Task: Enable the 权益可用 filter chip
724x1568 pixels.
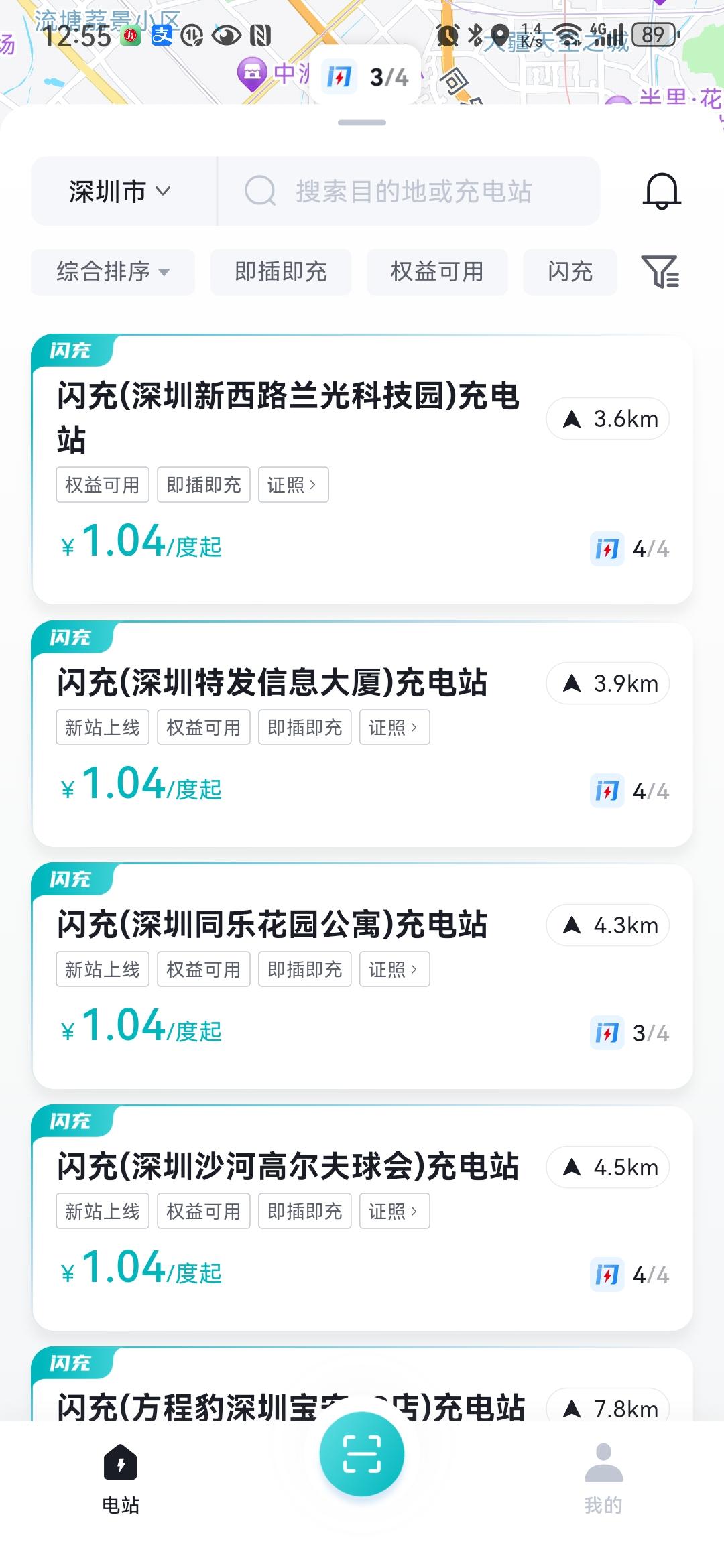Action: point(436,272)
